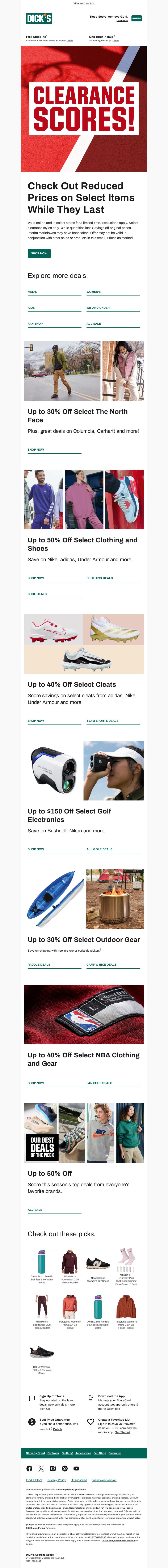Image resolution: width=168 pixels, height=1568 pixels.
Task: Open the All Golf Deals link
Action: (x=99, y=849)
